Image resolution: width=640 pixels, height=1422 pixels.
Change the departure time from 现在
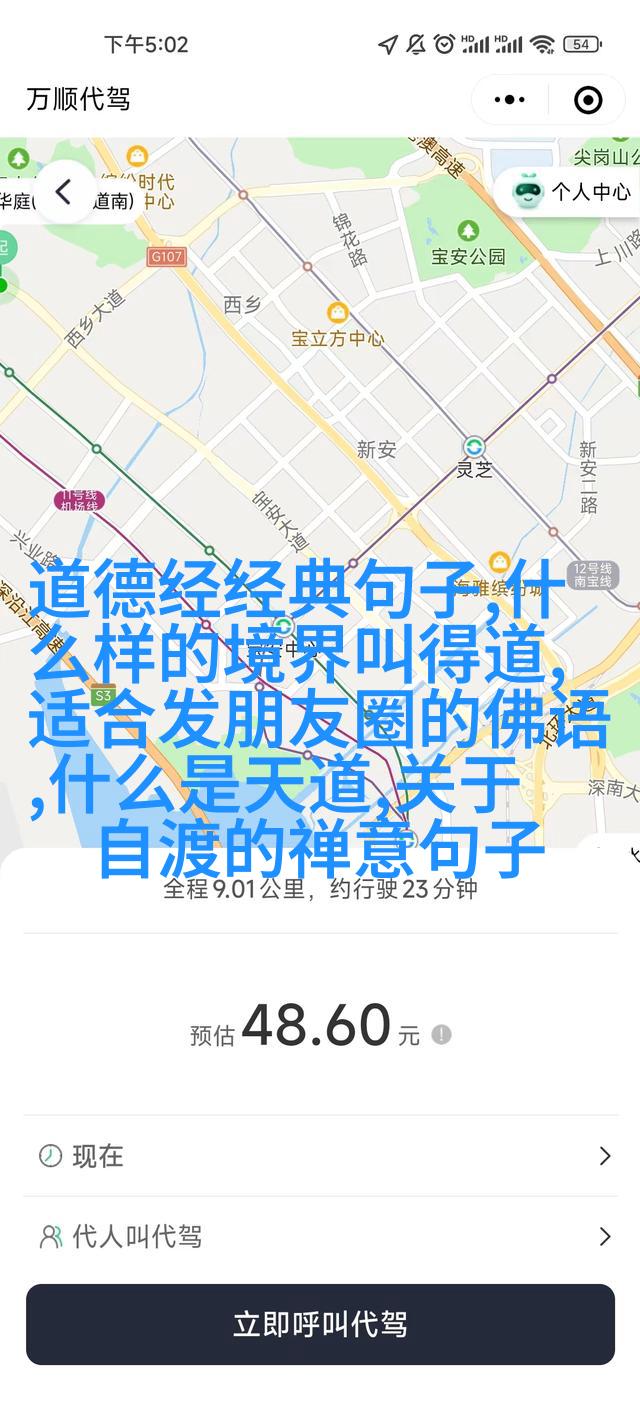(320, 1156)
